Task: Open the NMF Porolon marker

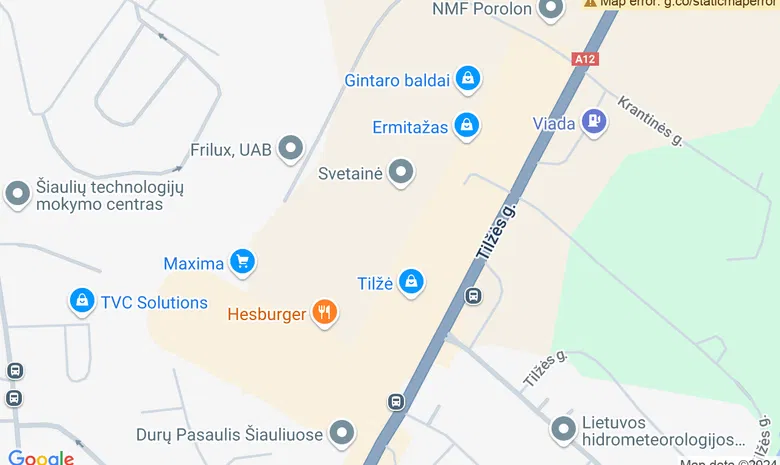Action: tap(550, 9)
